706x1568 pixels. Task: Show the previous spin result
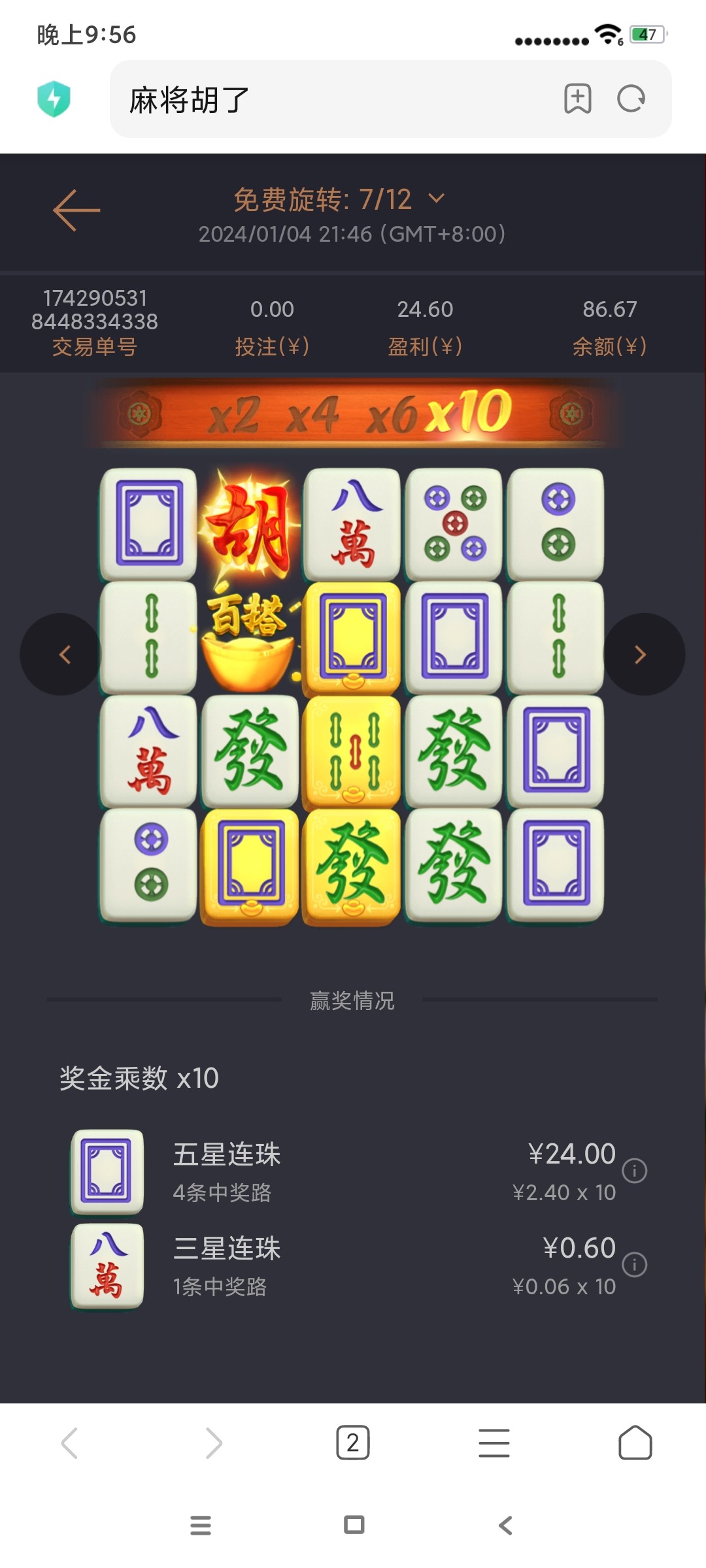click(63, 654)
